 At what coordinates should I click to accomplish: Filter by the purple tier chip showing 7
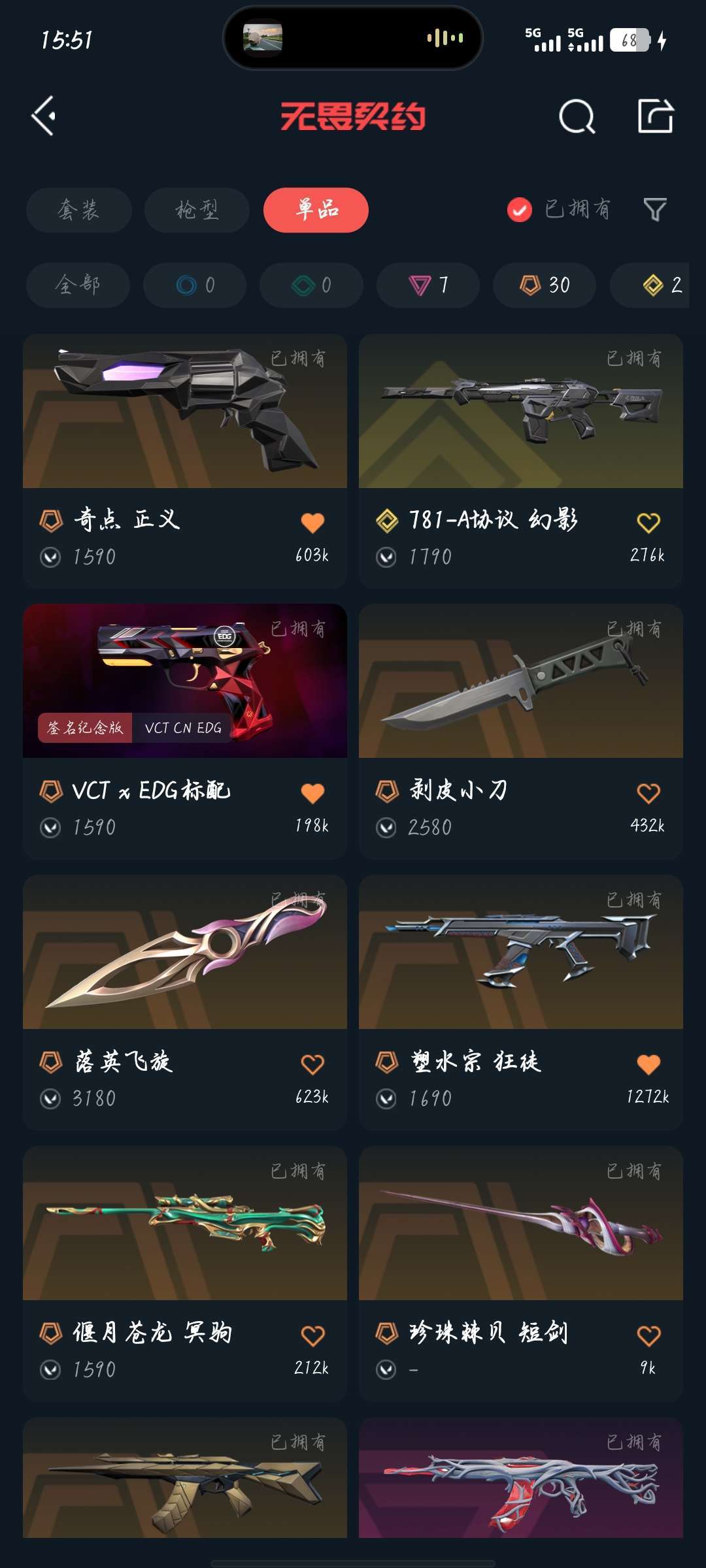pos(428,285)
